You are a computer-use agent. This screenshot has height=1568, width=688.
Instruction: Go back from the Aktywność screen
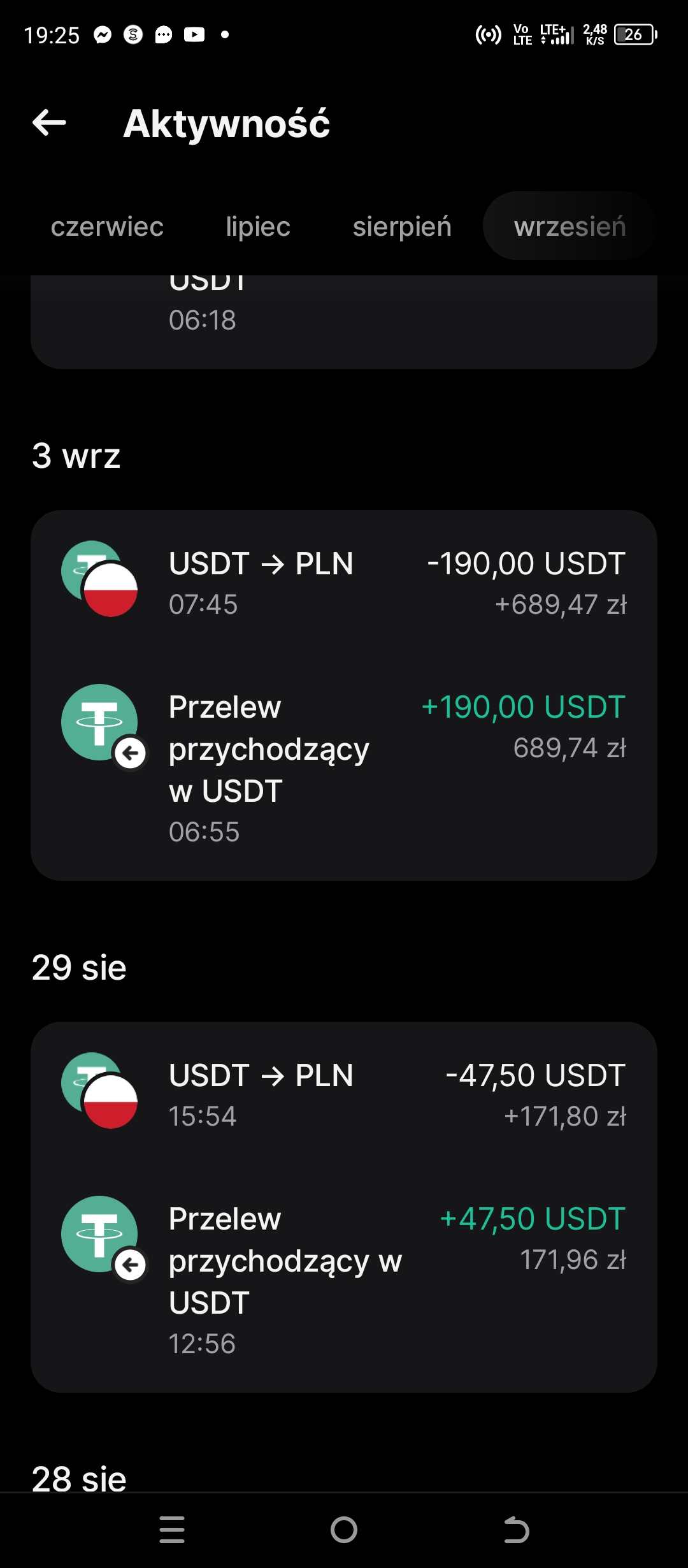(49, 122)
